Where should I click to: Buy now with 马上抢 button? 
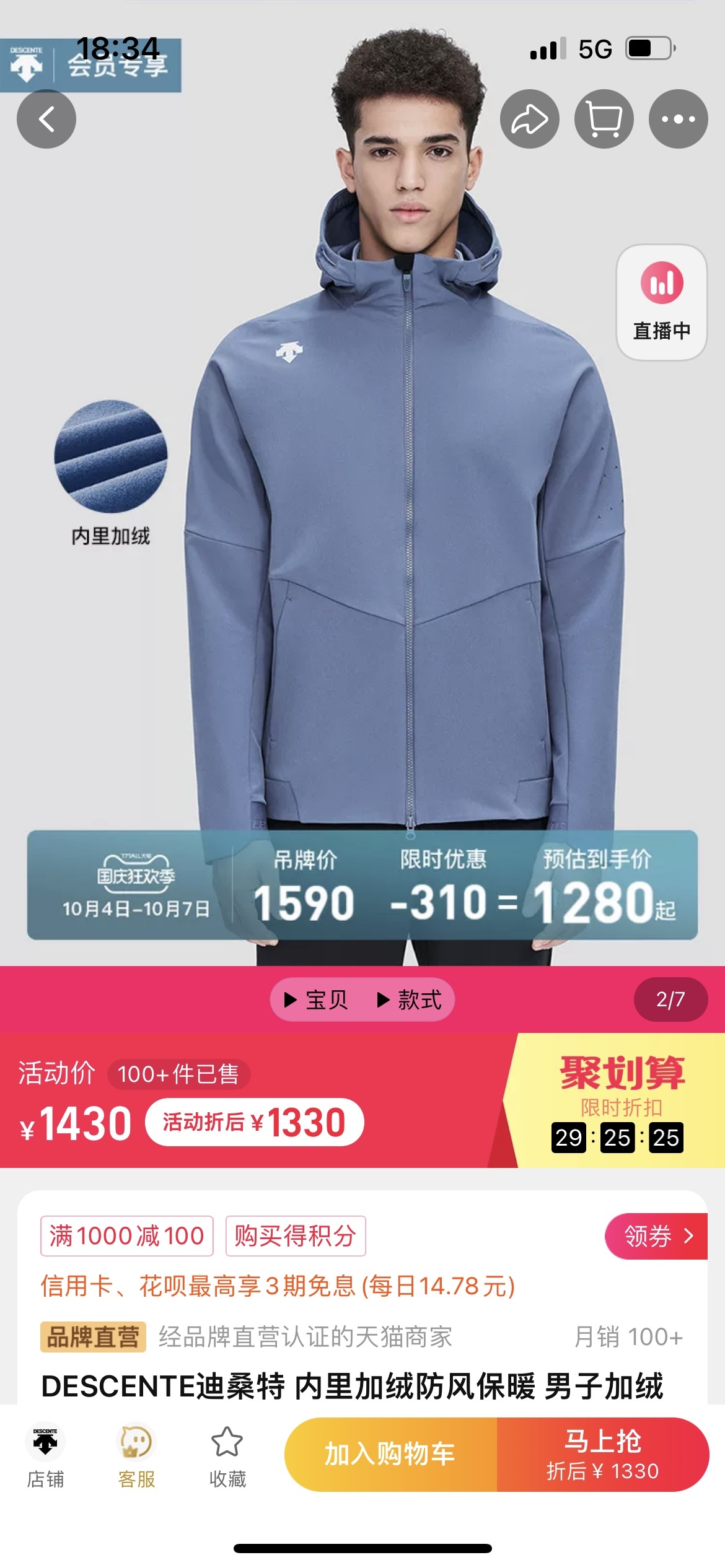coord(602,1454)
